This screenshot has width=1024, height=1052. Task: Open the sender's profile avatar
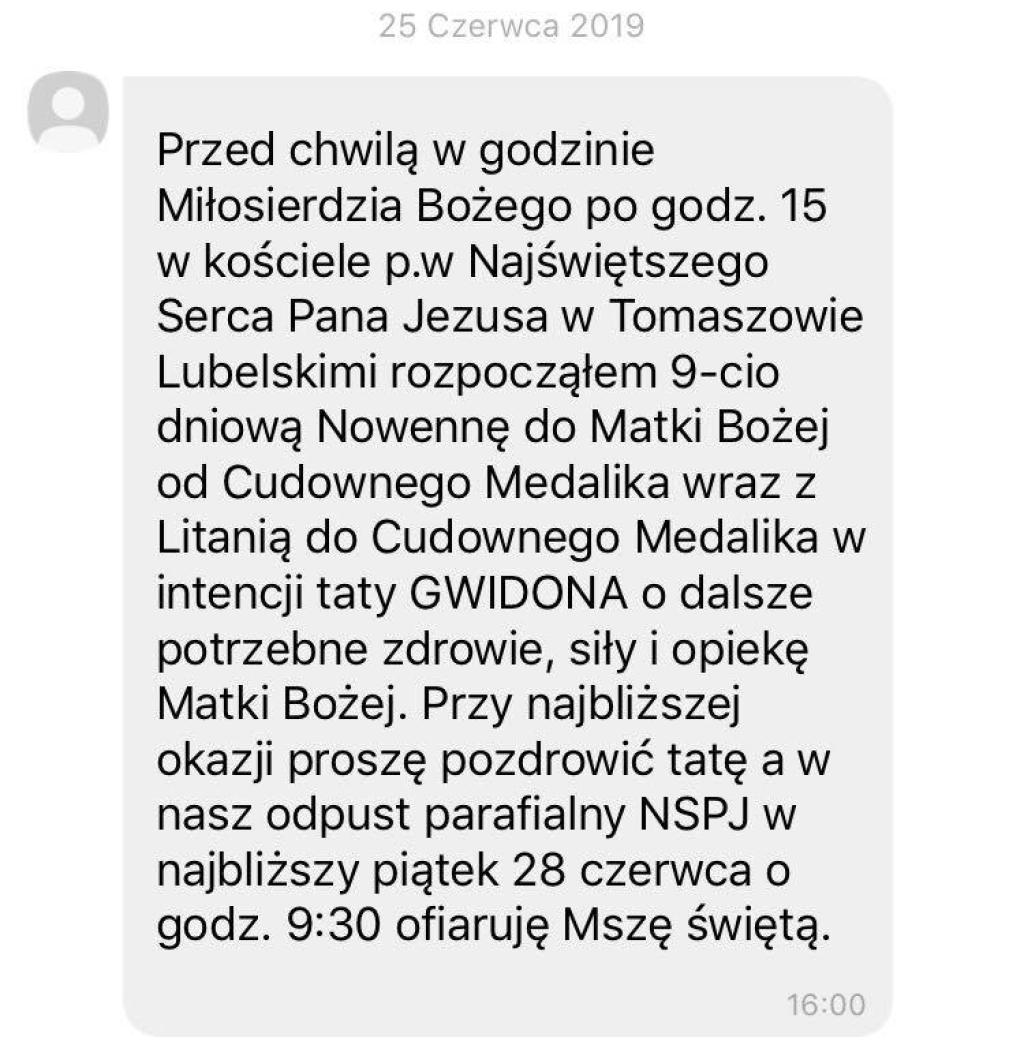tap(67, 113)
